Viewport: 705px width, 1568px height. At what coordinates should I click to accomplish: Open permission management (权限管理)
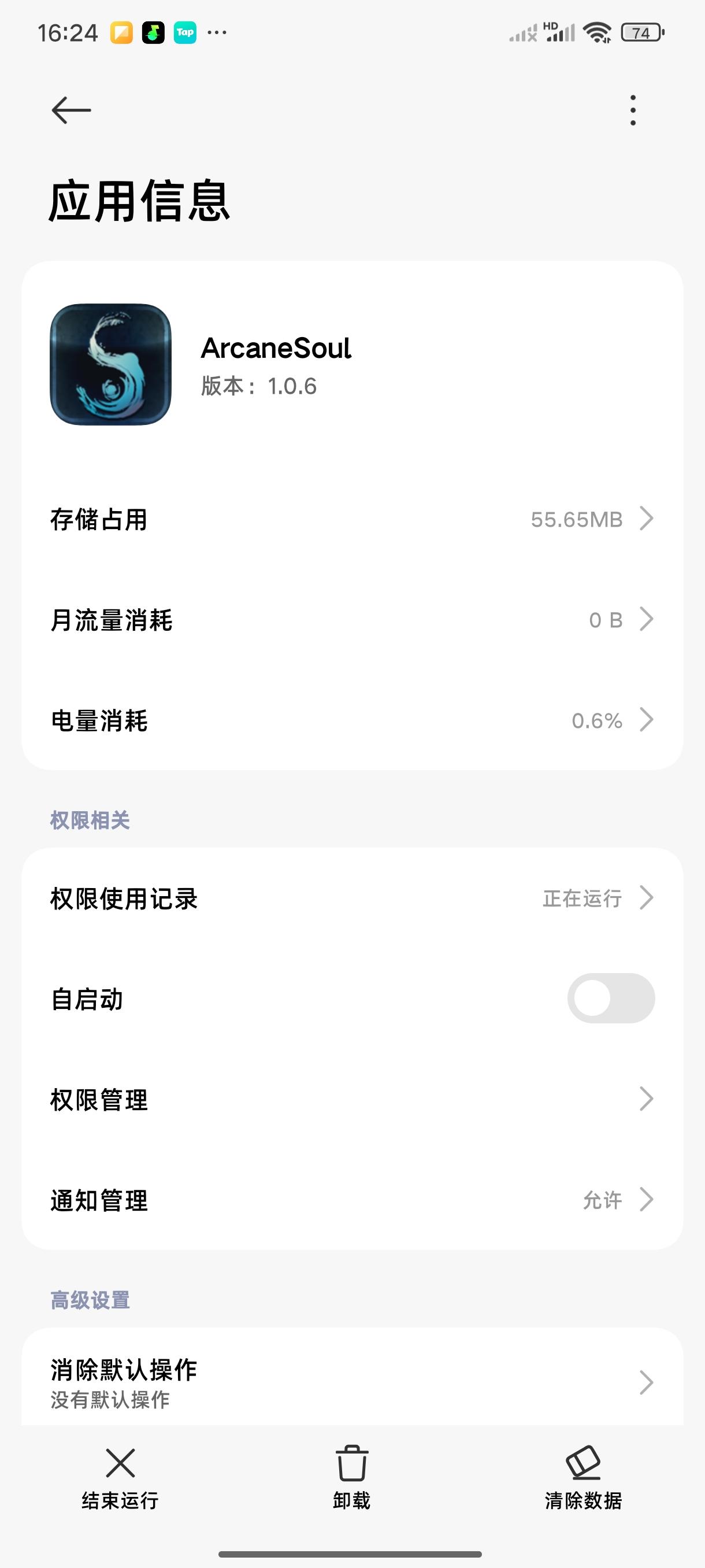[352, 1099]
